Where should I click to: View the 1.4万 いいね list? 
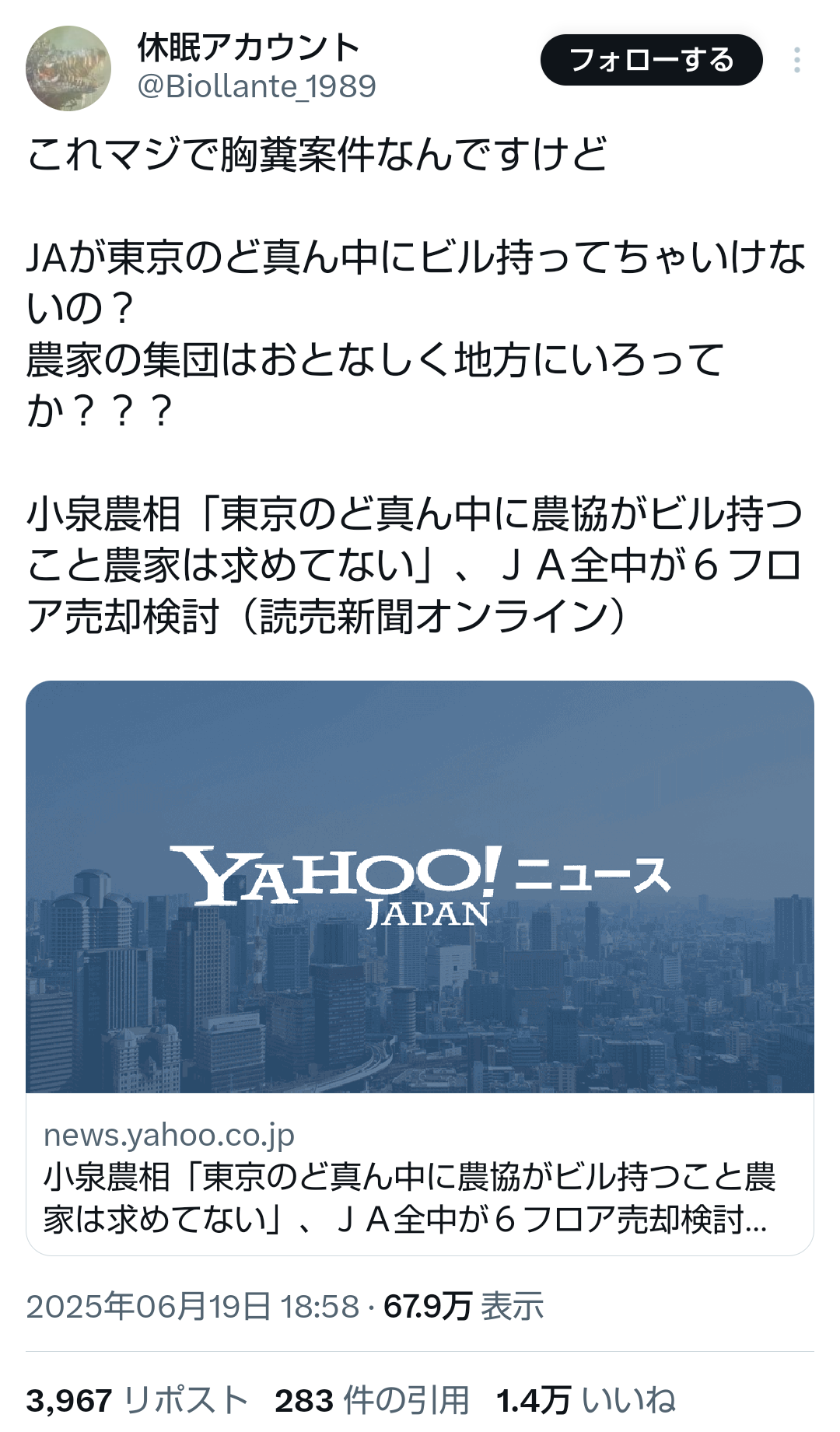[586, 1400]
